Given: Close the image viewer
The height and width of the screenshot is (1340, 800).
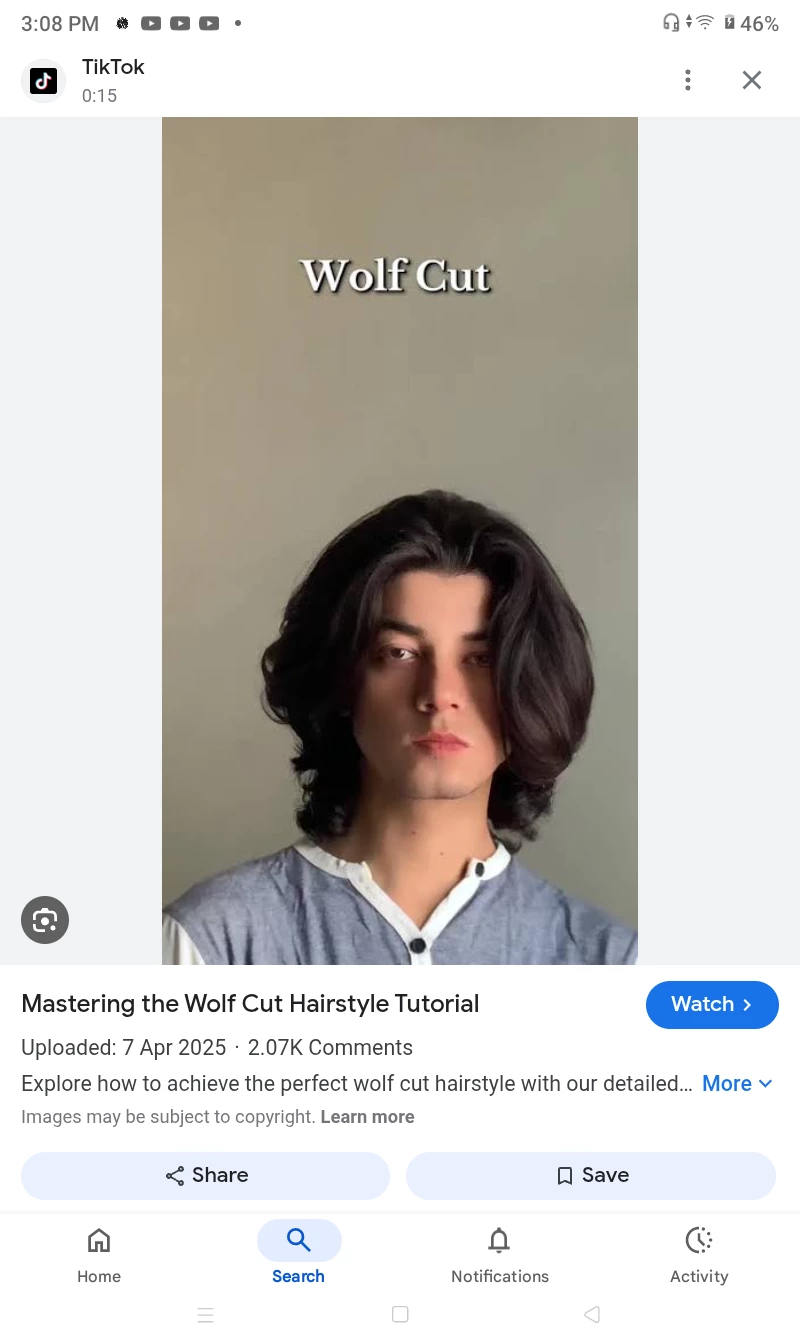Looking at the screenshot, I should (x=752, y=80).
